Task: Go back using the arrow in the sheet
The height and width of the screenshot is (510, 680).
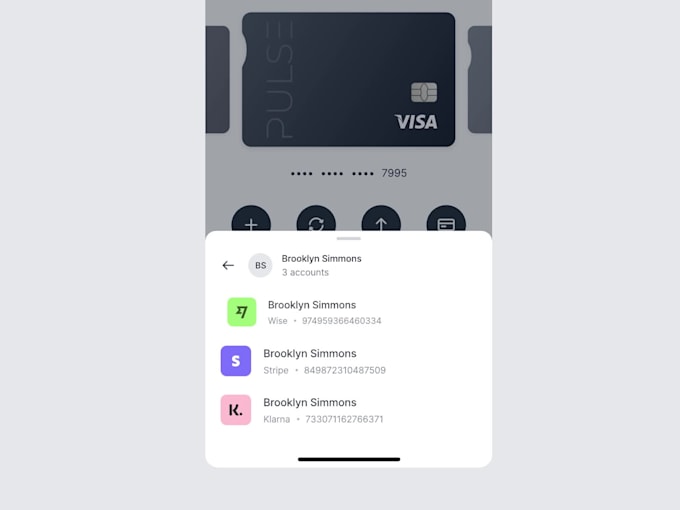Action: coord(228,266)
